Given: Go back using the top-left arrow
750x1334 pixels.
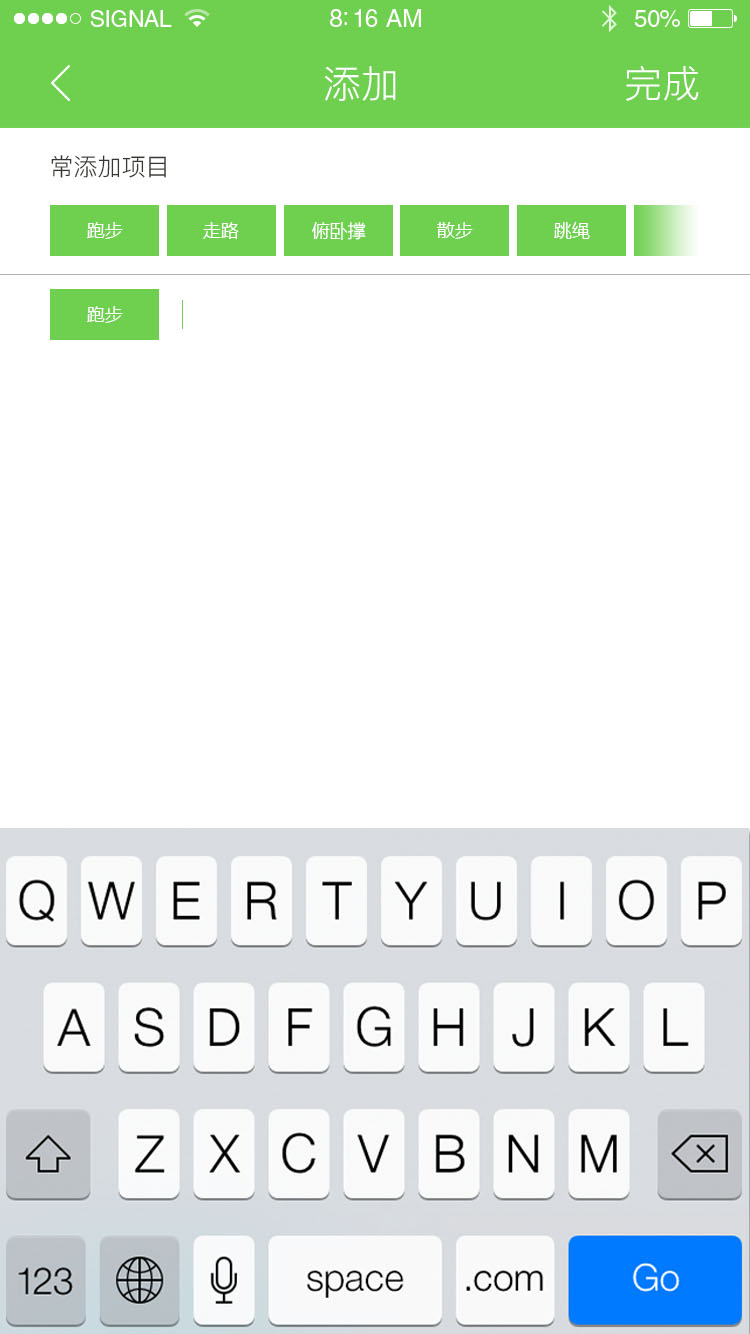Looking at the screenshot, I should 61,84.
